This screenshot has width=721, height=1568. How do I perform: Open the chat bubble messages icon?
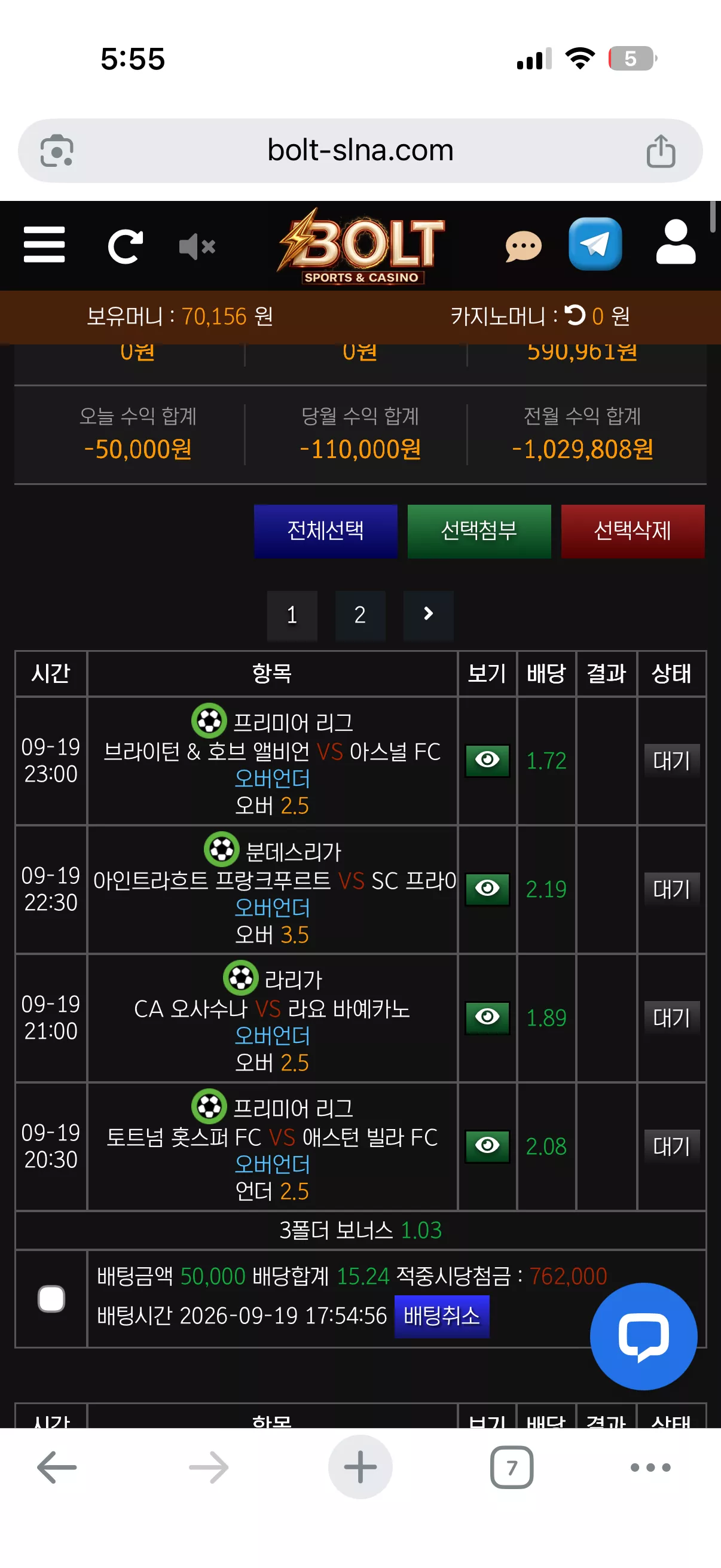523,246
